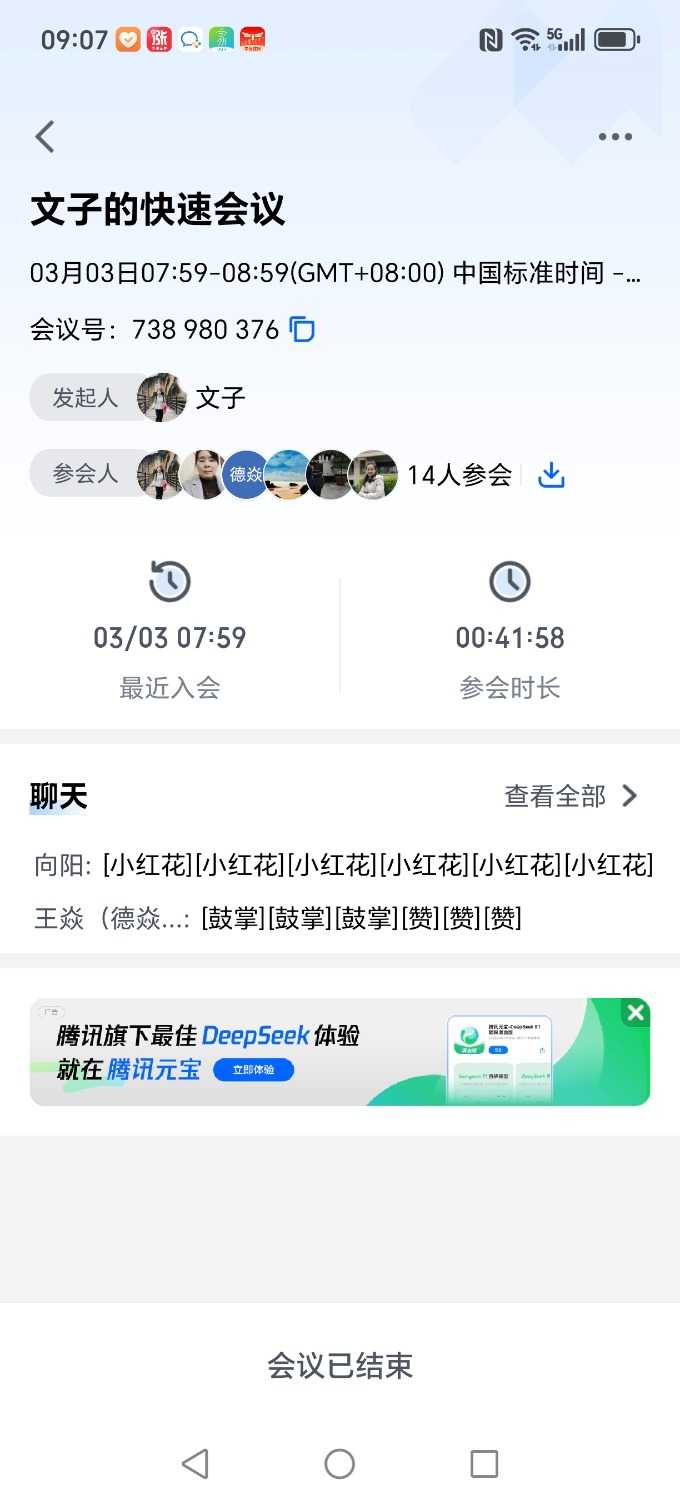The height and width of the screenshot is (1500, 680).
Task: Open recent apps with the square button
Action: [x=484, y=1464]
